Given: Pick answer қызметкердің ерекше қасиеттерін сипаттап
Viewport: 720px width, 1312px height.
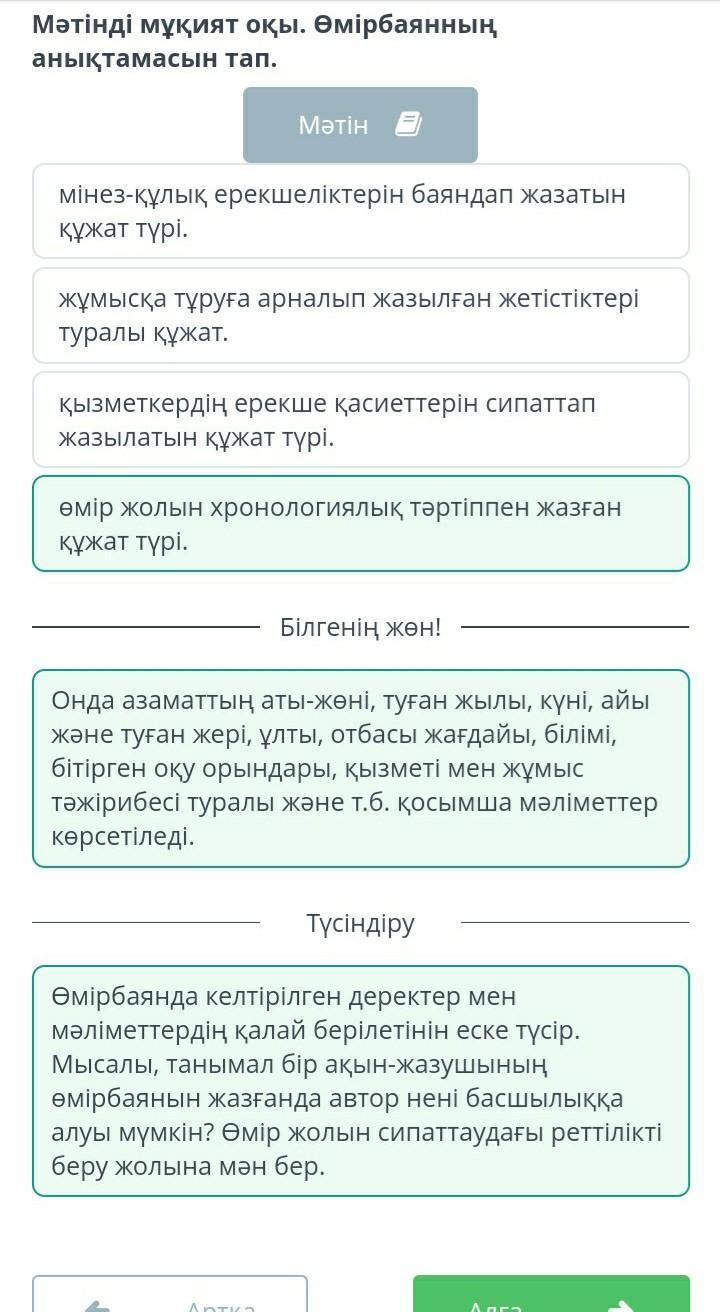Looking at the screenshot, I should 361,420.
